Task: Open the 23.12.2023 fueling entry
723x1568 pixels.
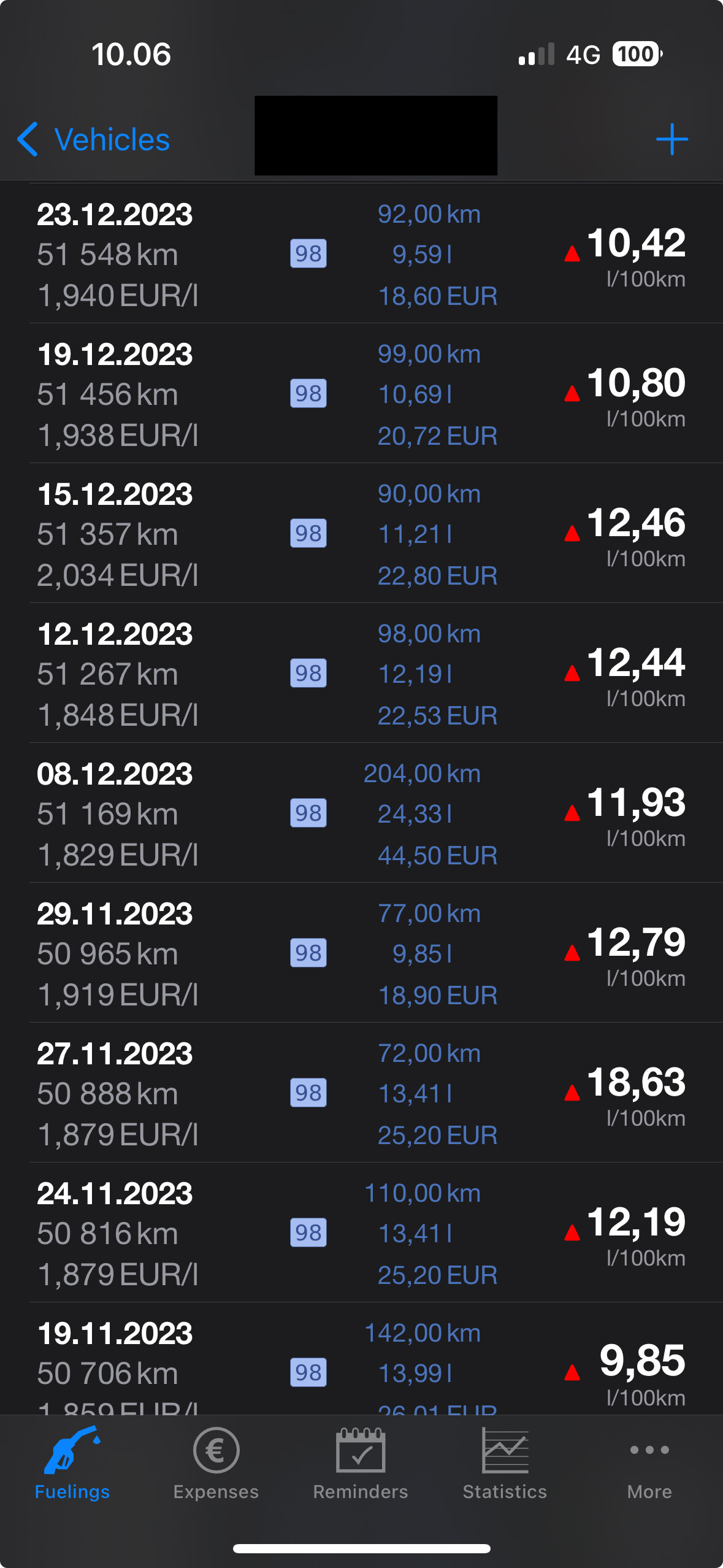Action: pos(361,254)
